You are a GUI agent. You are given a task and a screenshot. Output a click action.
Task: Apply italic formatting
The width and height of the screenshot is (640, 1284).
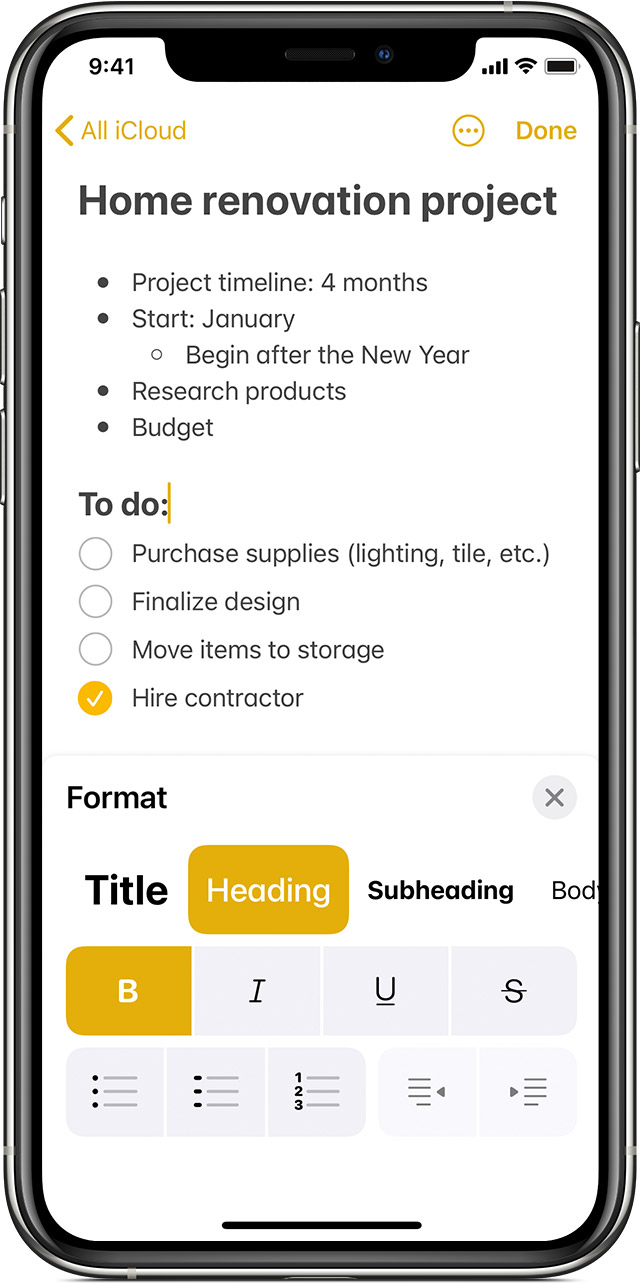point(257,991)
